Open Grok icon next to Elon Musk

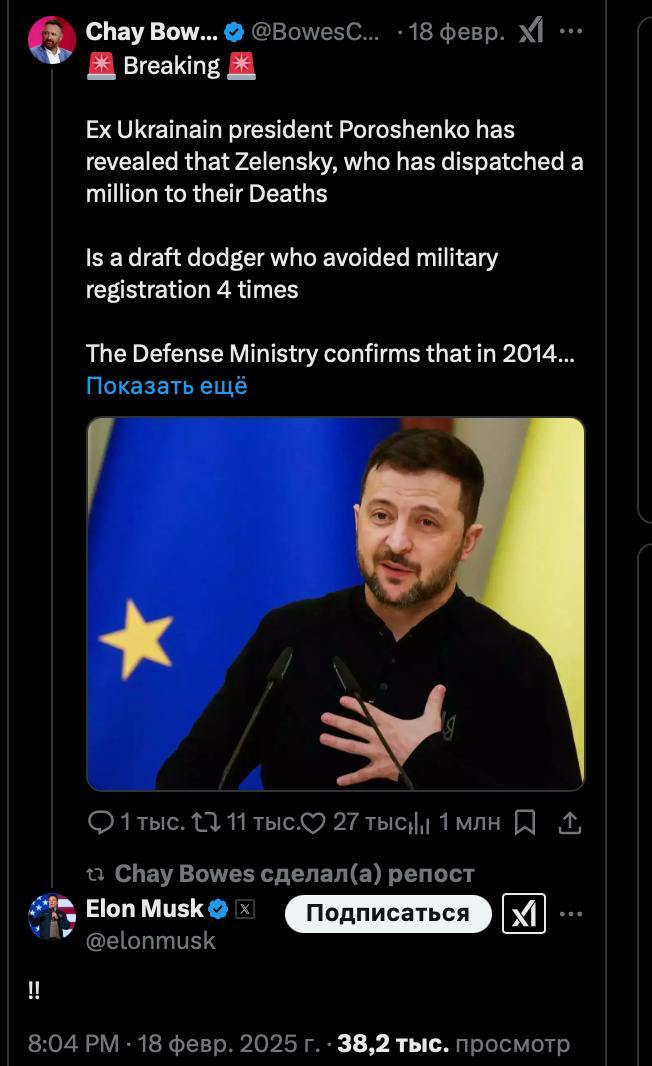tap(523, 913)
